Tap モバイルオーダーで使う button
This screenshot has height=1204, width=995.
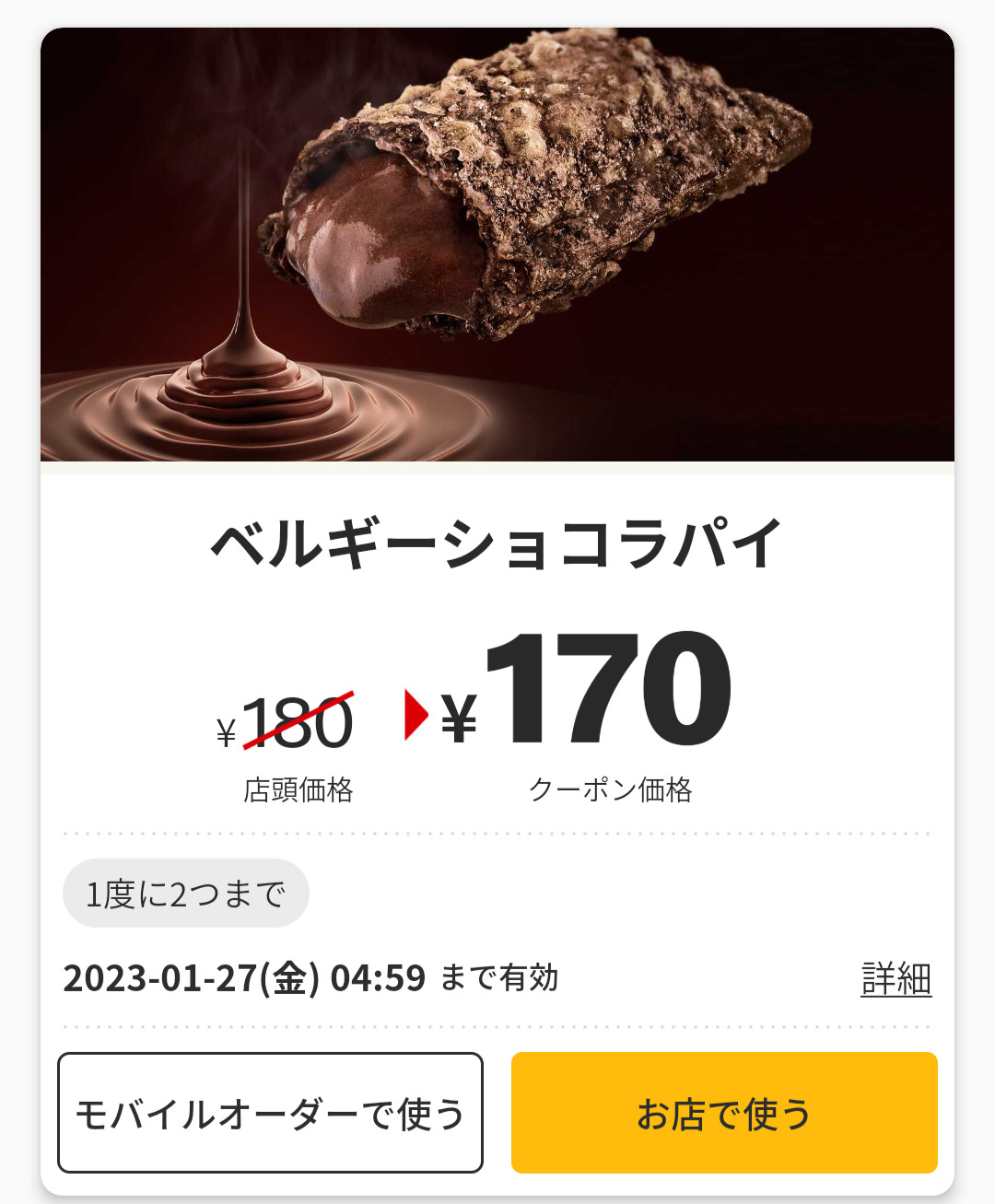270,1113
